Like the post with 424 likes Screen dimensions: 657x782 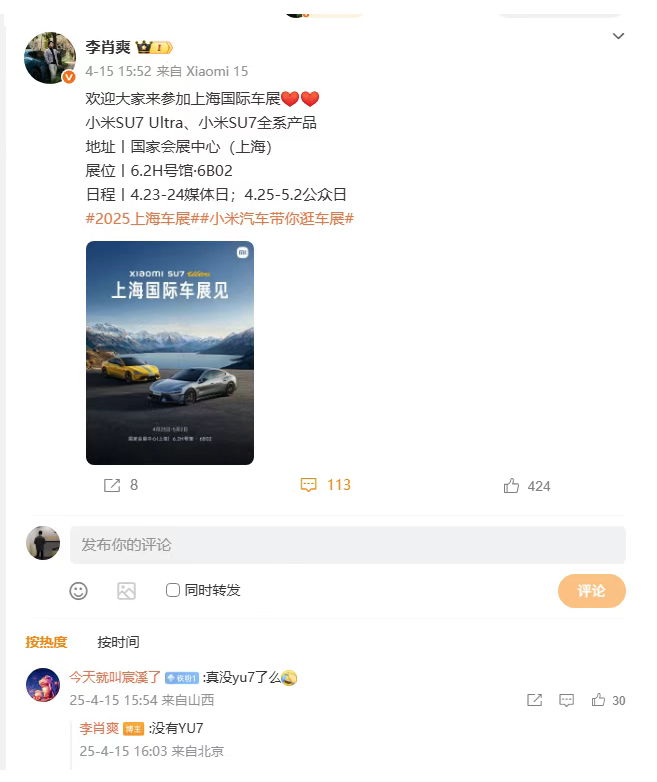[x=527, y=486]
